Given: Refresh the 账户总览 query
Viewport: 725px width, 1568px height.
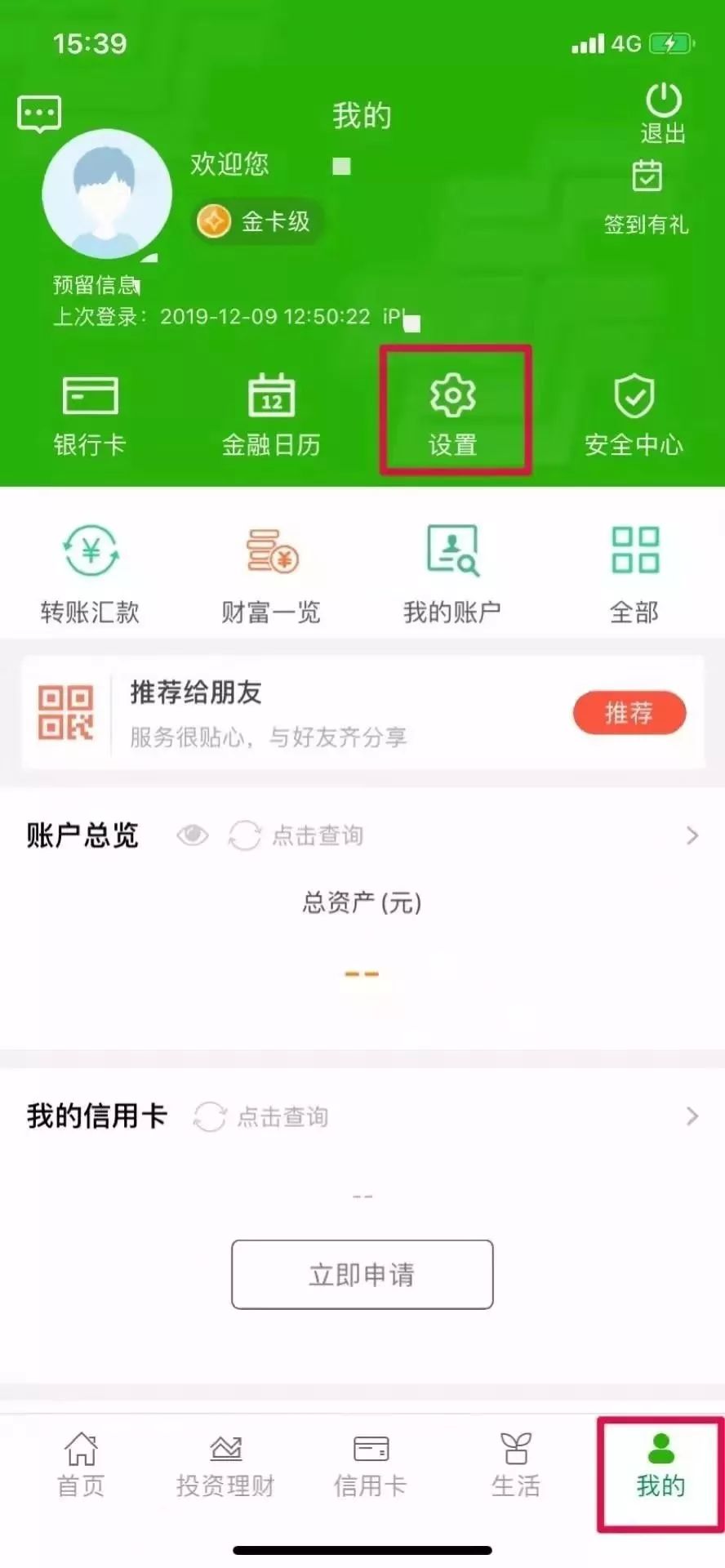Looking at the screenshot, I should [244, 835].
